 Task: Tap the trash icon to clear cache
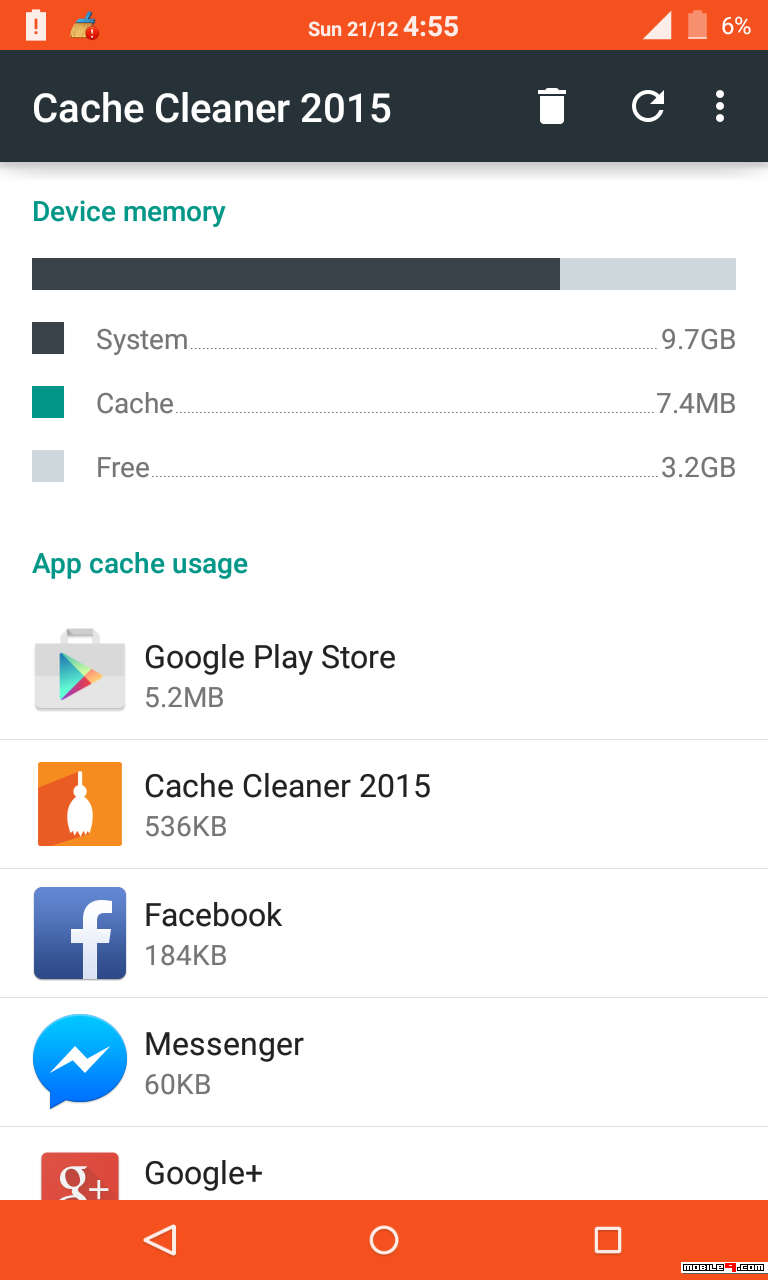point(552,106)
